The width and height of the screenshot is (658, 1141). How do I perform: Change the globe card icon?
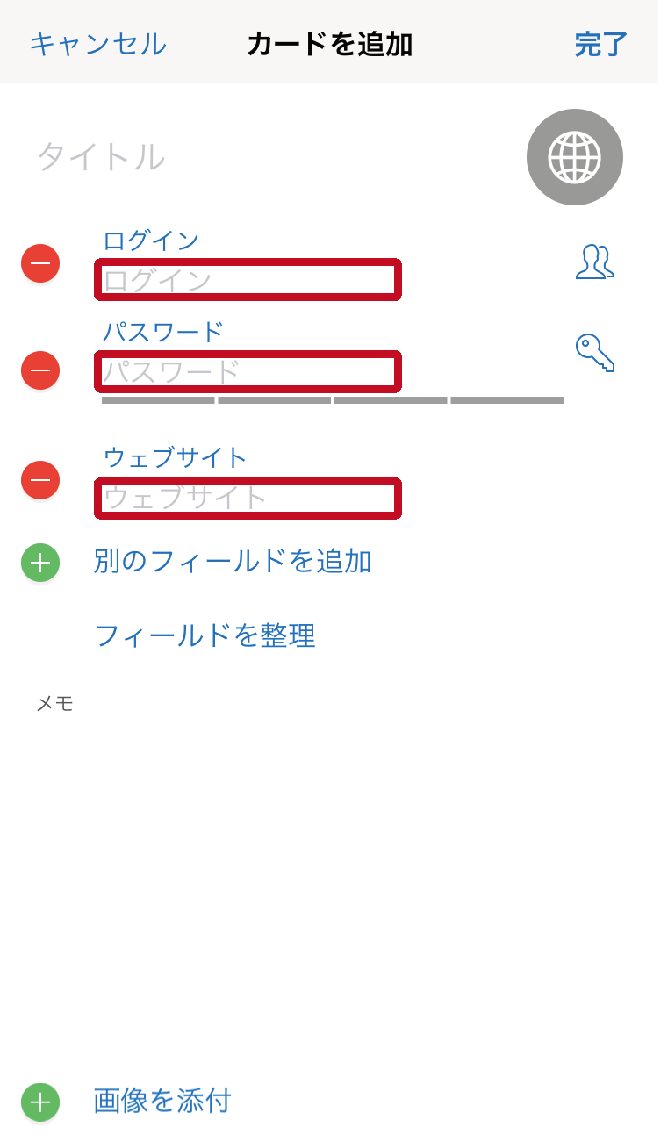click(575, 157)
